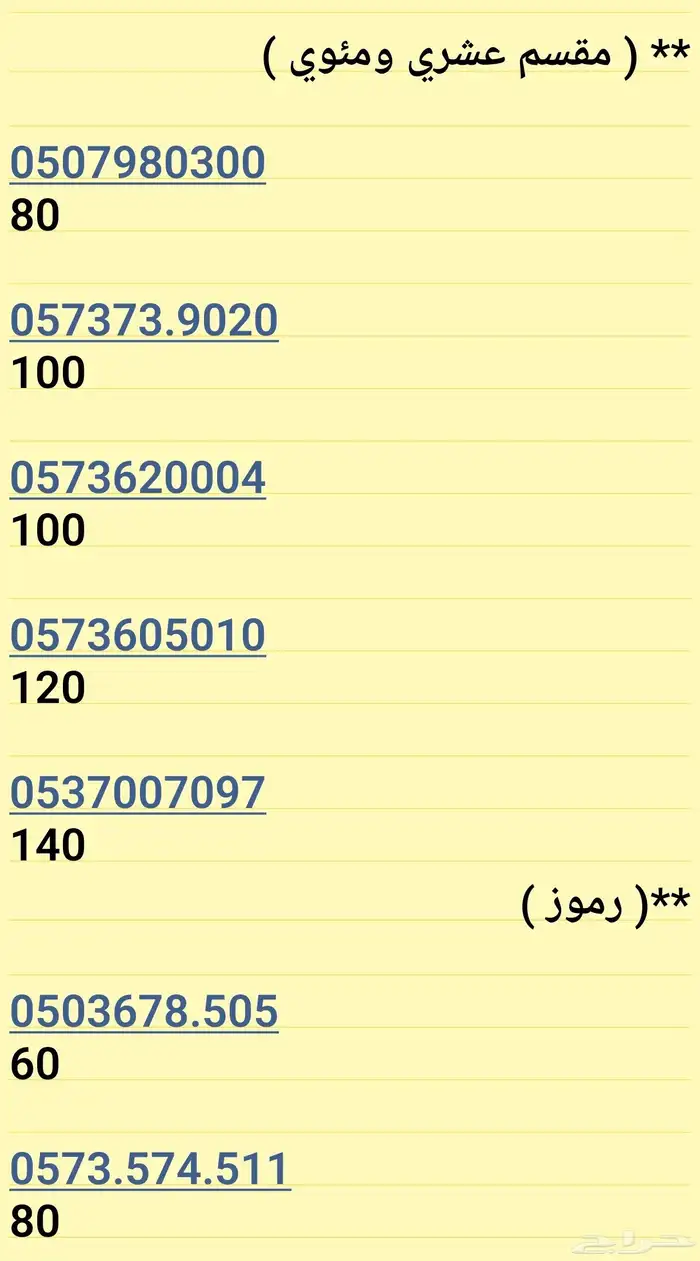This screenshot has height=1261, width=700.
Task: Call the number 057373.9020
Action: coord(144,321)
